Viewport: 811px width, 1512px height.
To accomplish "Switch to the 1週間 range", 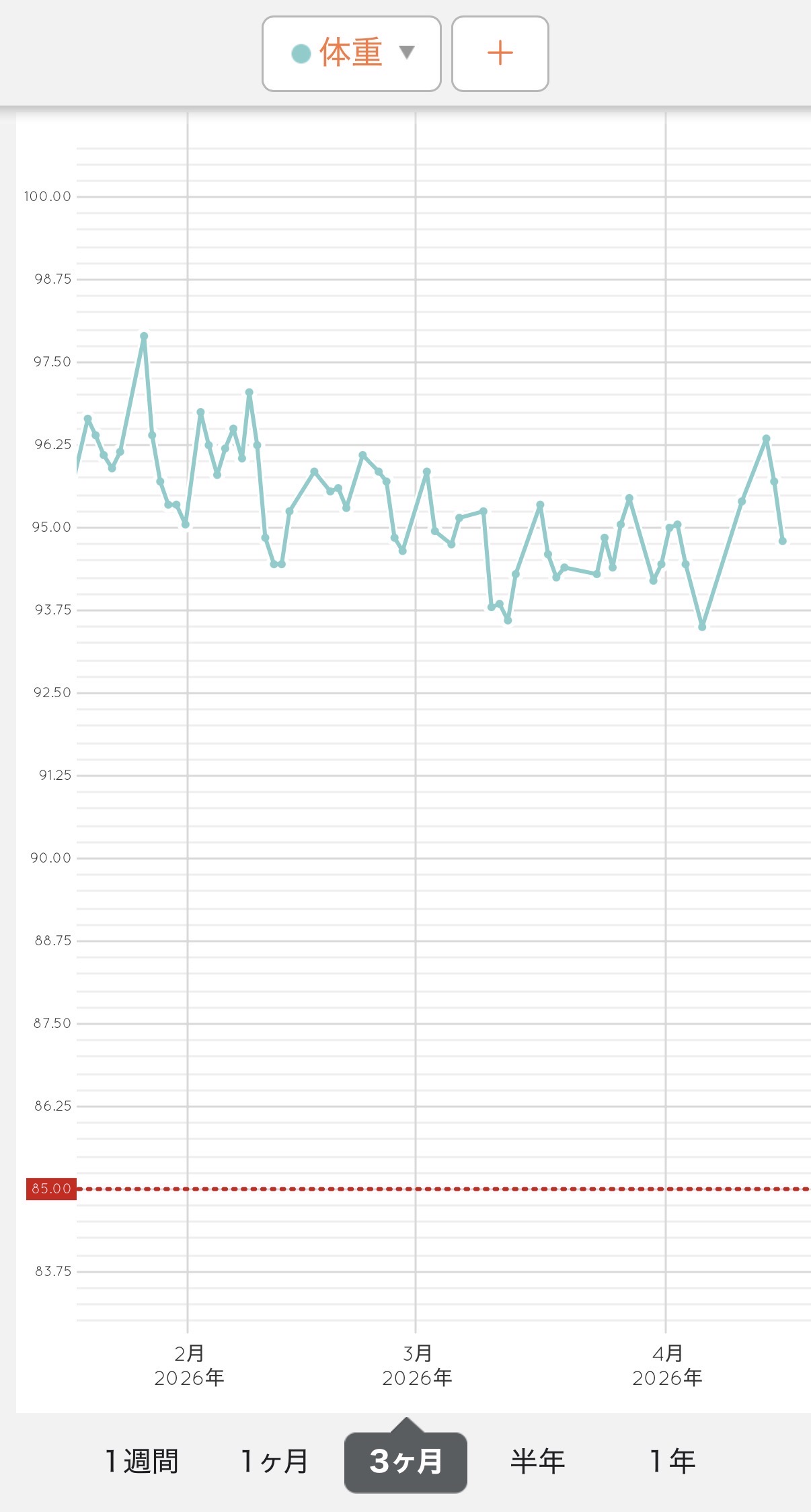I will (142, 1461).
